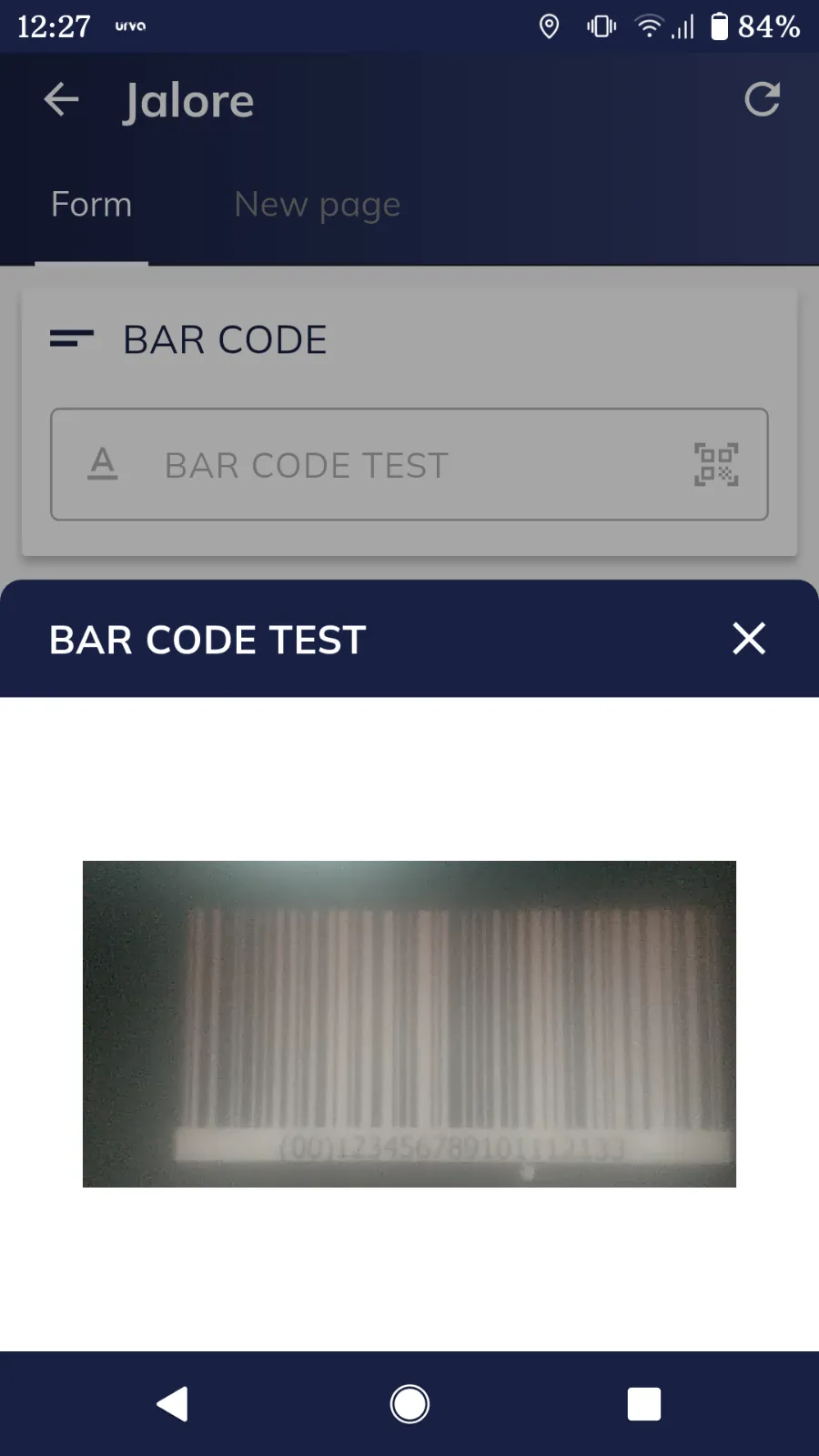Go back from the Jalore screen
This screenshot has height=1456, width=819.
click(61, 100)
